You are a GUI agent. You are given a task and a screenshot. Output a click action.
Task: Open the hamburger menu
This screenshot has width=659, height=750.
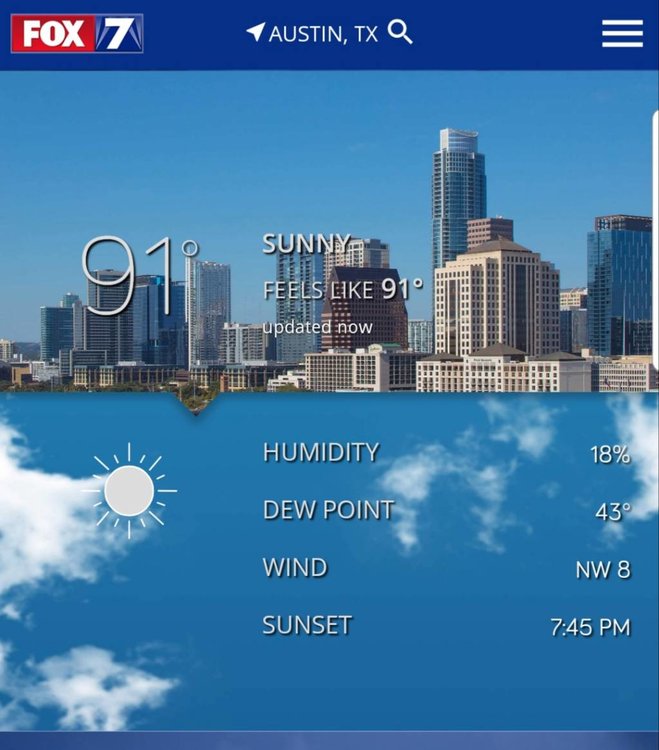(x=622, y=34)
